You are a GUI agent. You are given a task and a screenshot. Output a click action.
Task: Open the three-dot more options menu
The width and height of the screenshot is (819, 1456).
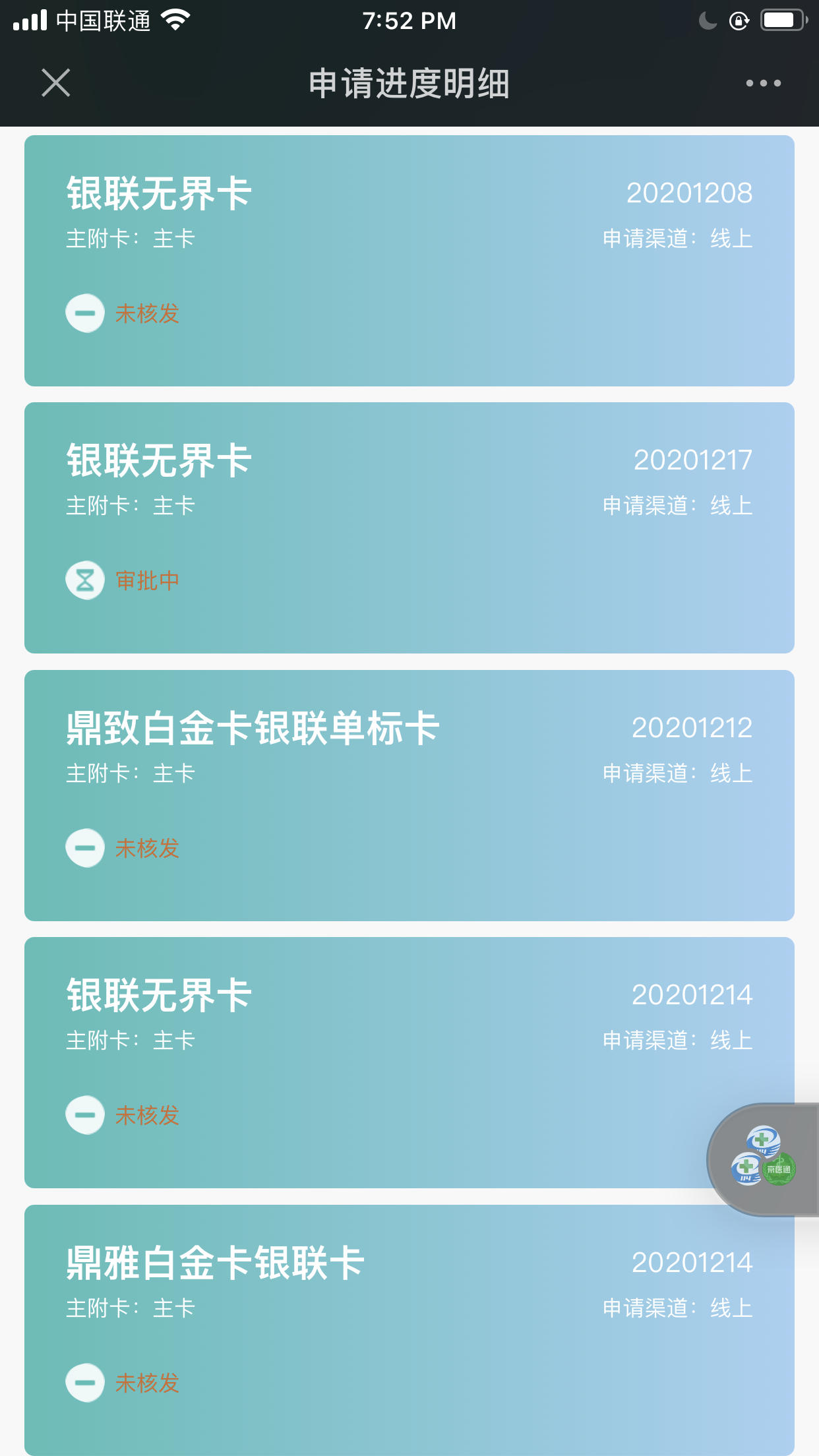point(763,83)
